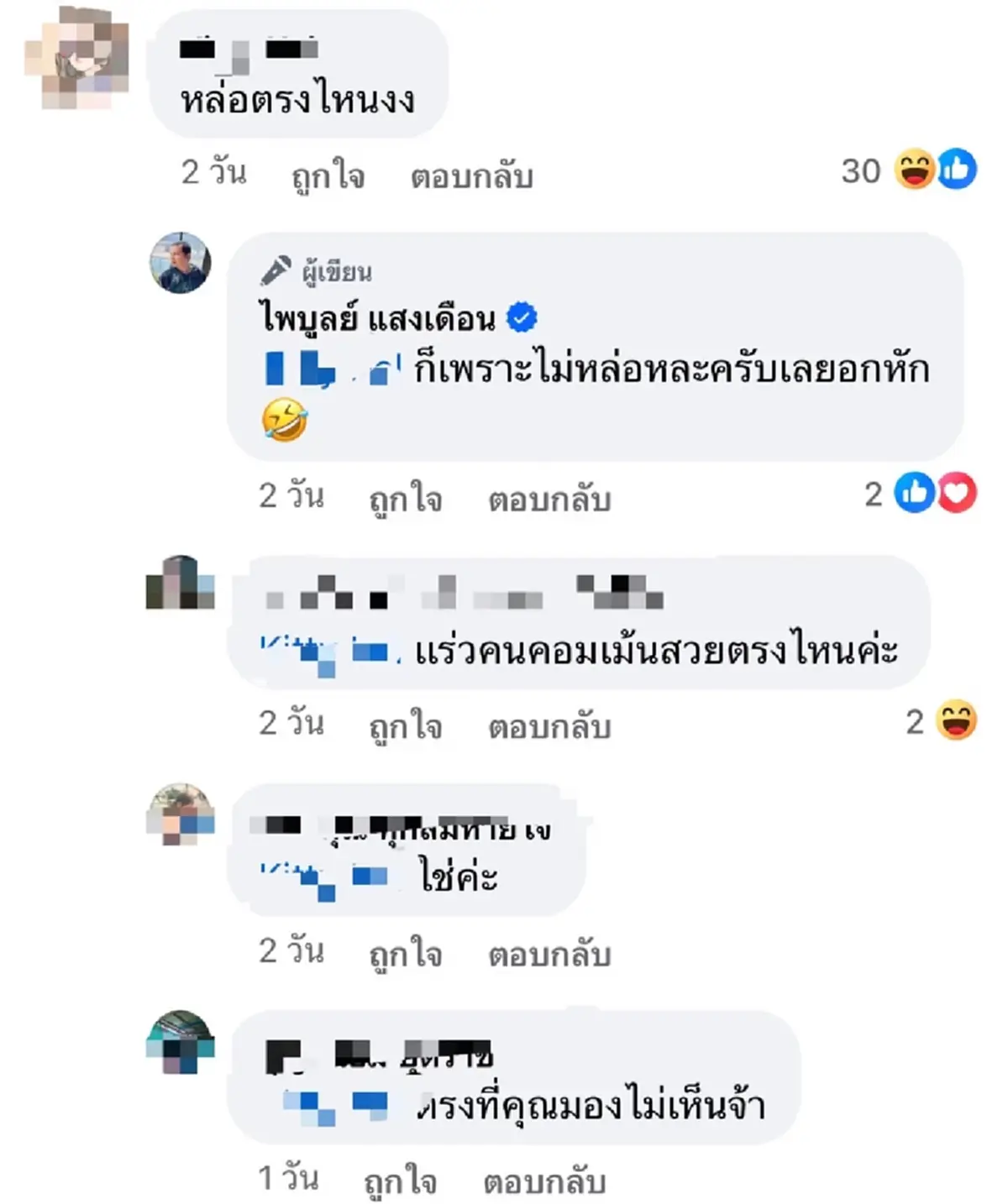Open avatar of the "หล่อตรงไหนงง" commenter
Screen dimensions: 1008x1204
click(x=76, y=59)
